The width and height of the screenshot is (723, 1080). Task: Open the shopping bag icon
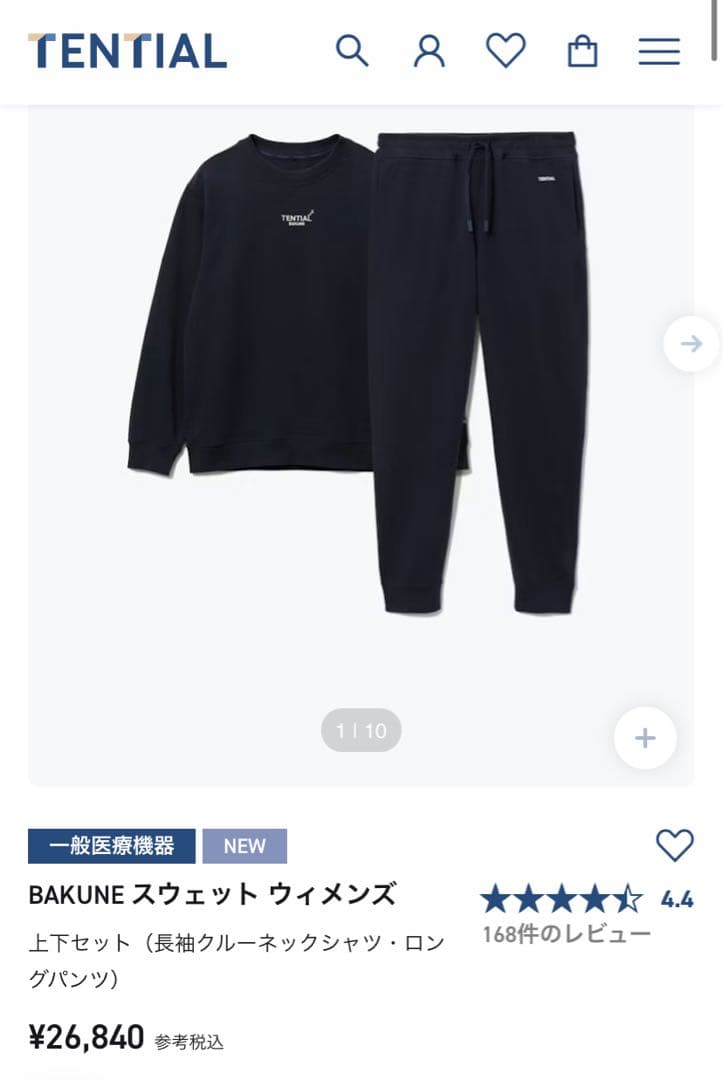click(583, 50)
